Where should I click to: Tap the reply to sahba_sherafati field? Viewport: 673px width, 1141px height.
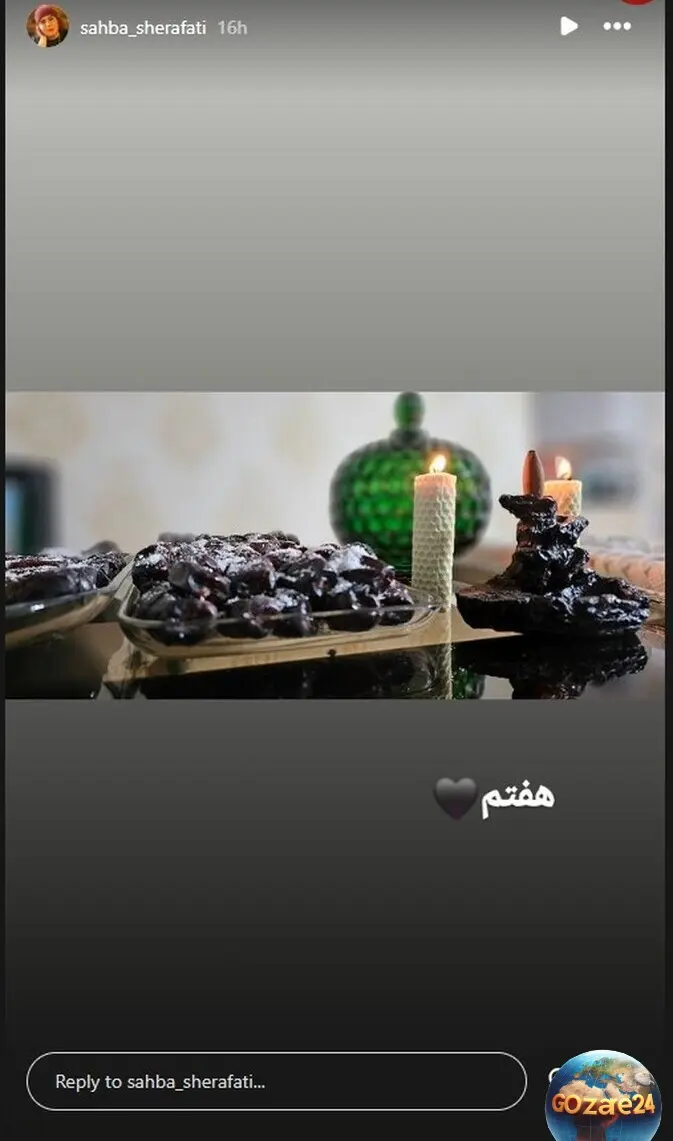pos(275,1081)
